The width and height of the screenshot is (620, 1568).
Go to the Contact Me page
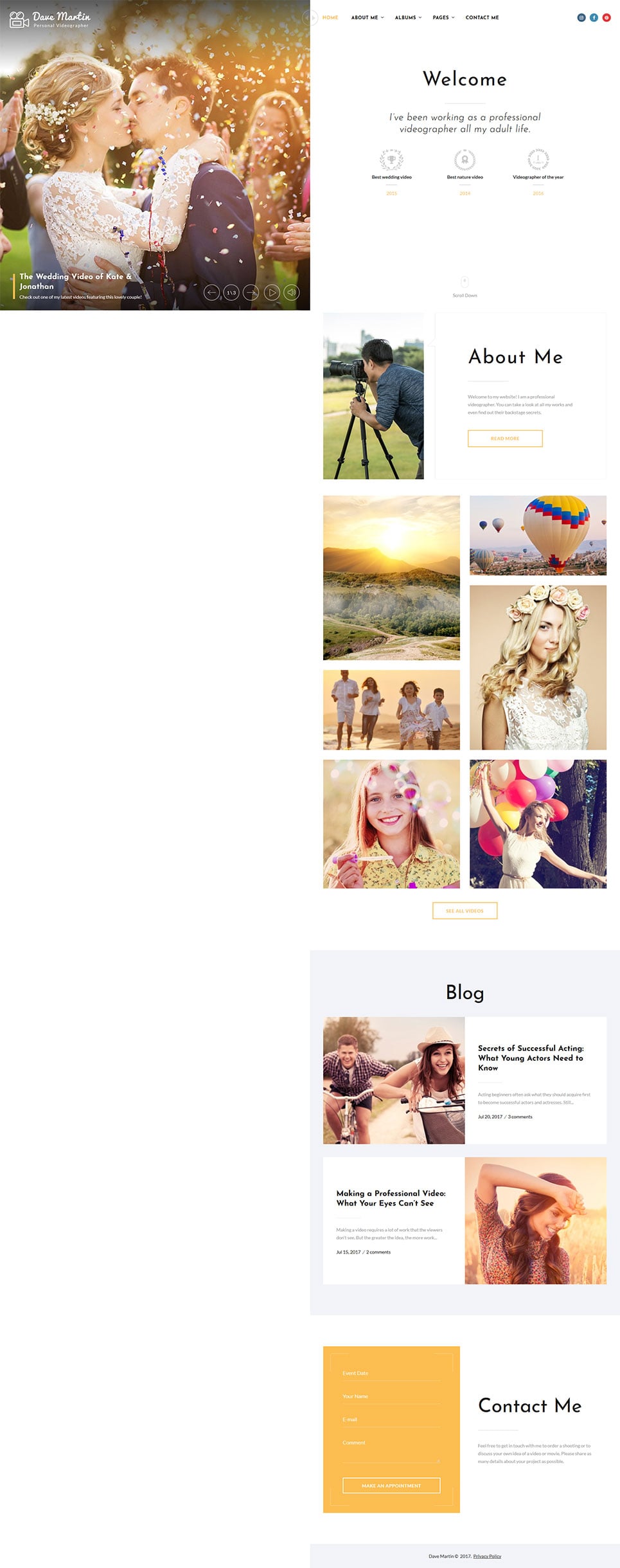pos(482,17)
